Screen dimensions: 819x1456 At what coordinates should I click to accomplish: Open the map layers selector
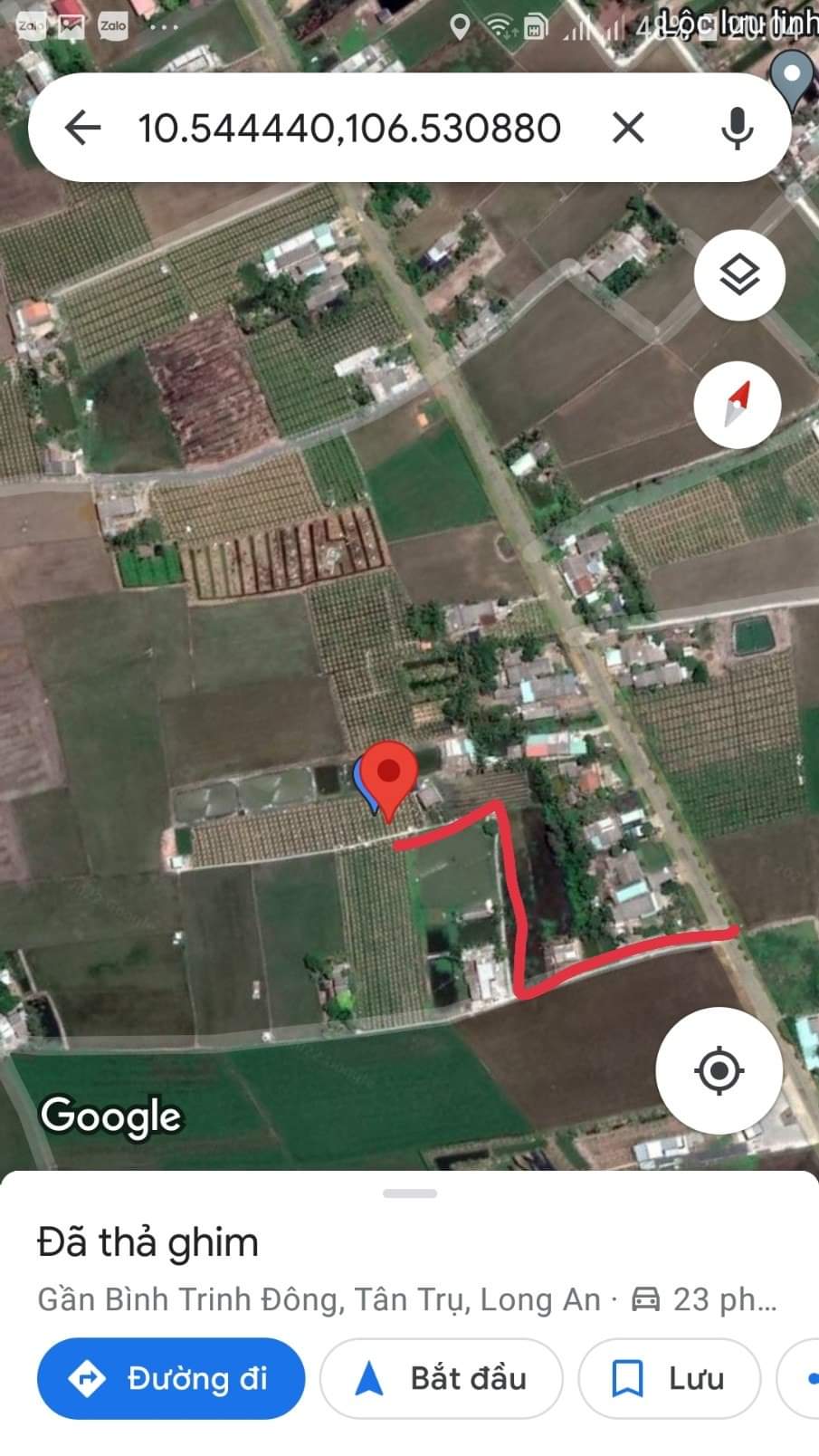[738, 274]
